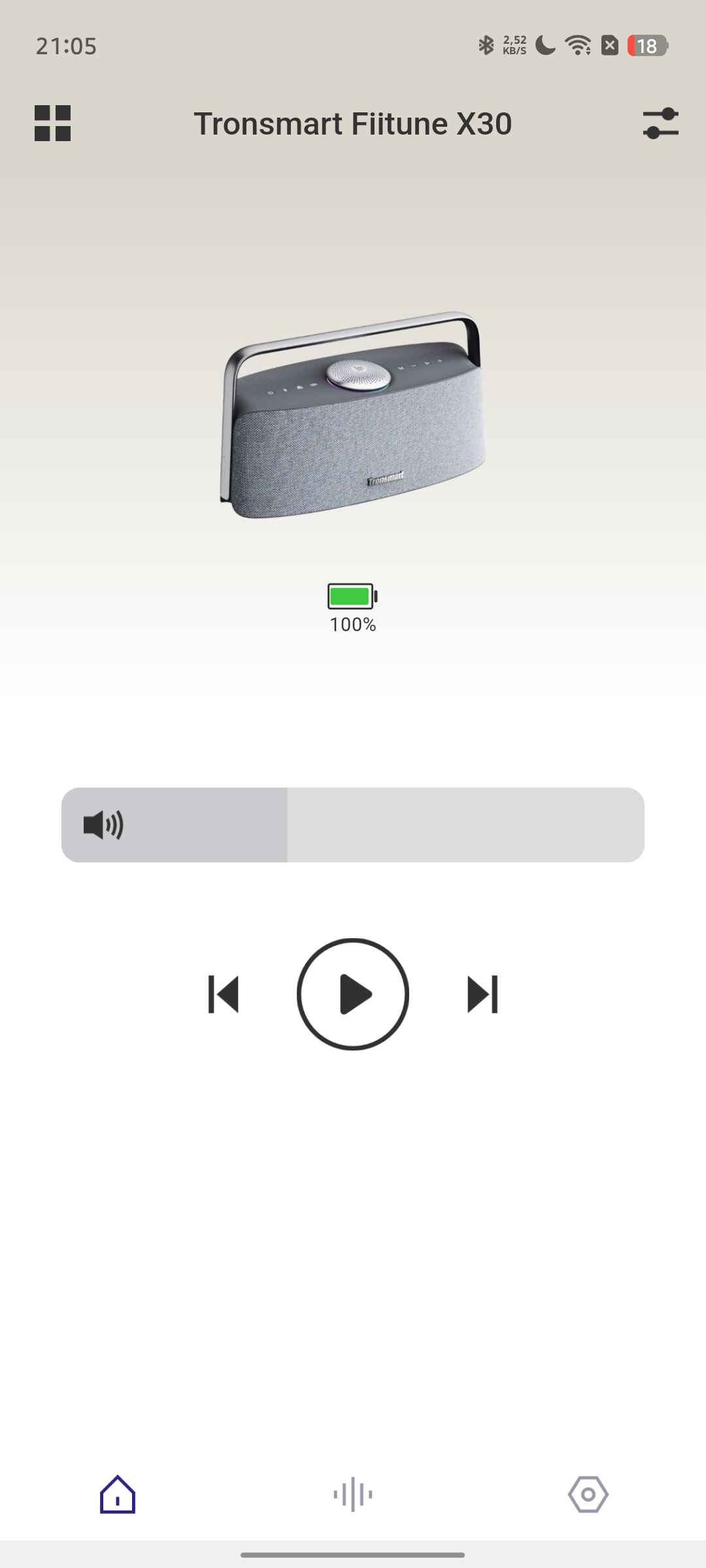Switch to the sound waveform tab
The image size is (706, 1568).
353,1494
